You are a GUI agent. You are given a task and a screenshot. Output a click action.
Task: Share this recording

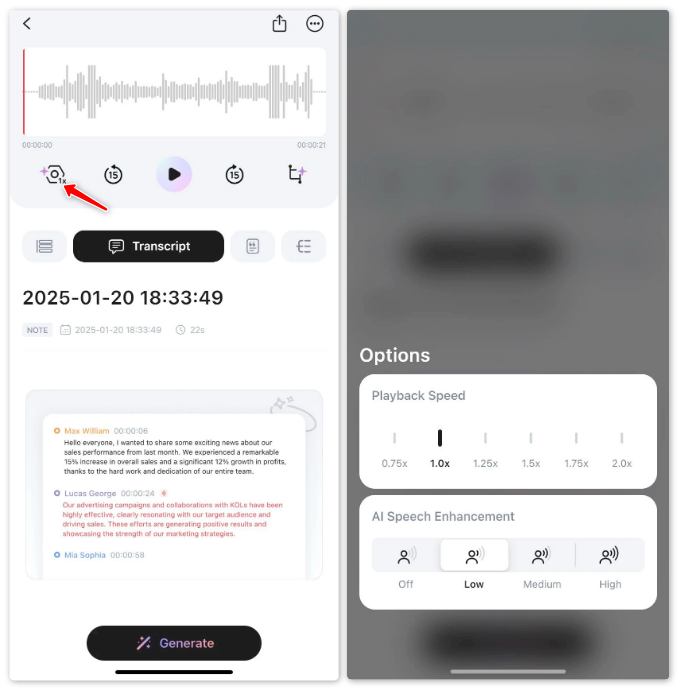(279, 24)
